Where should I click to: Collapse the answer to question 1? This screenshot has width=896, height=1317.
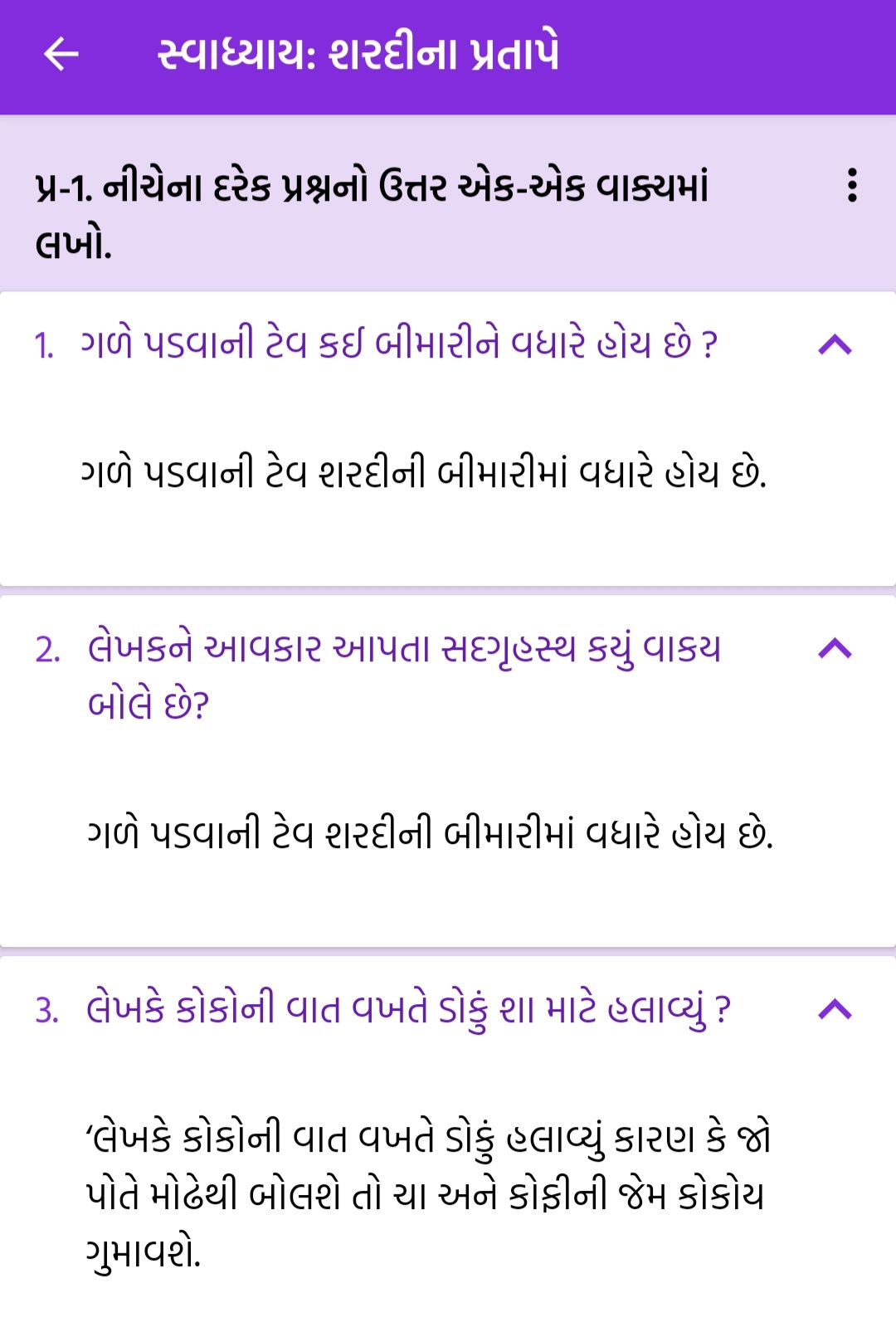(835, 344)
